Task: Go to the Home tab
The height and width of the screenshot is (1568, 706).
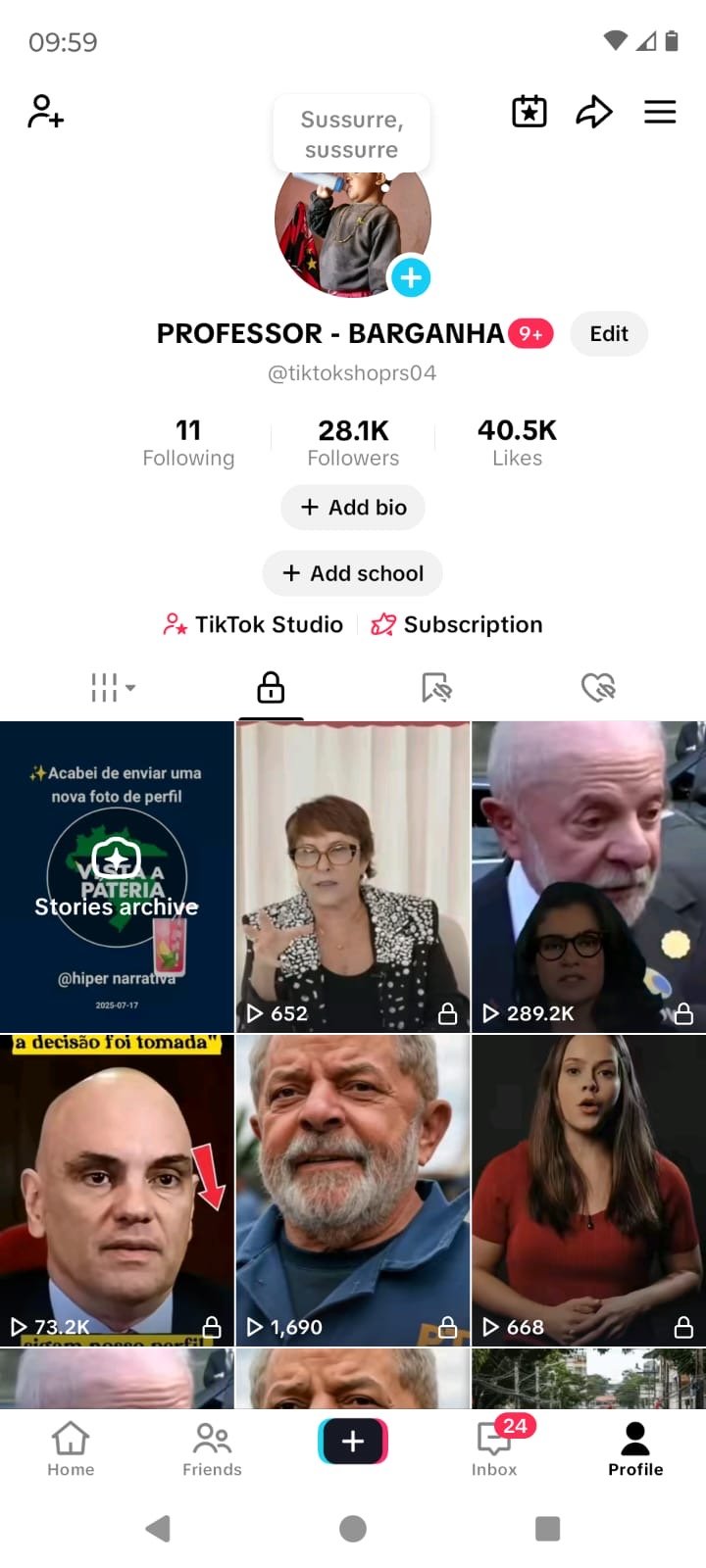Action: tap(71, 1448)
